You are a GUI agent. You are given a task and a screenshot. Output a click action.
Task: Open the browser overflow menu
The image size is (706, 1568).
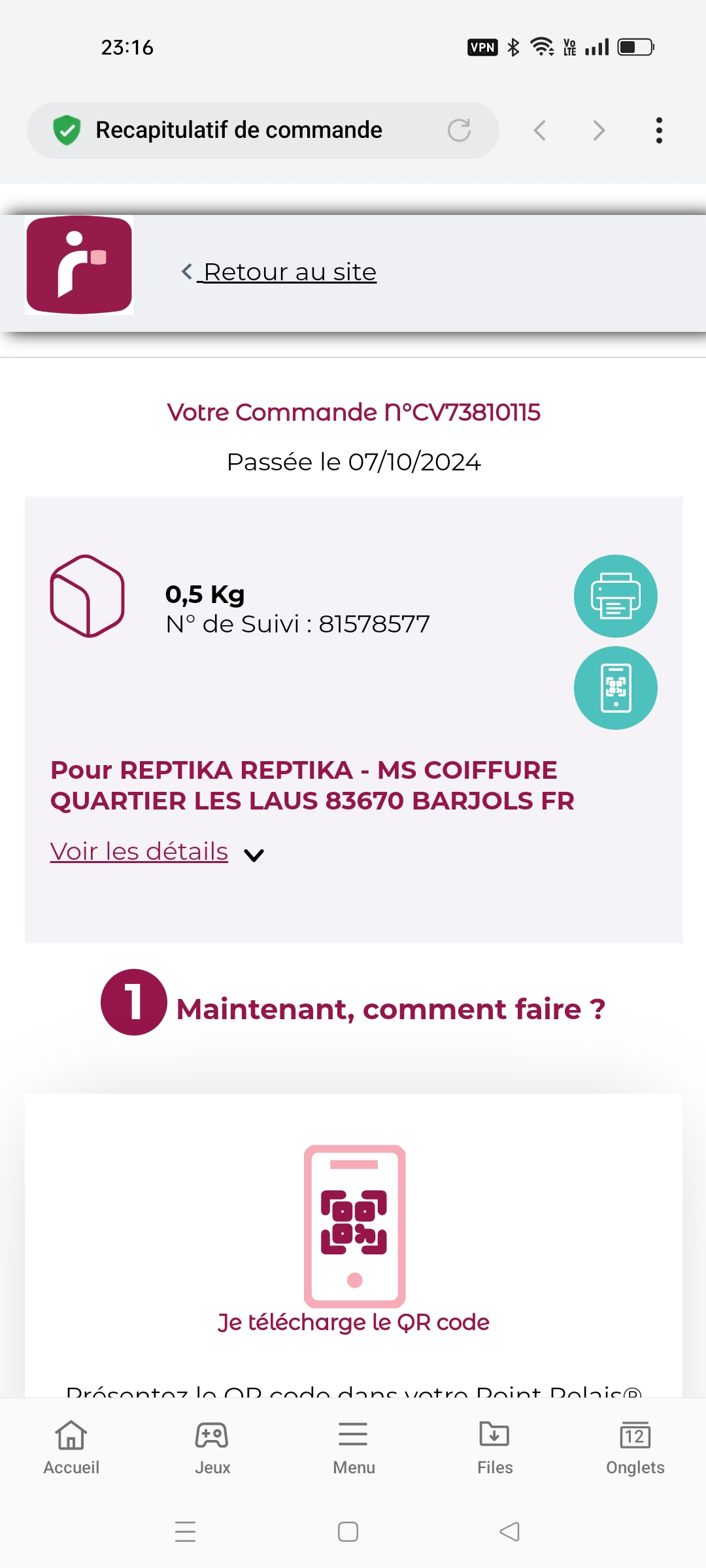pos(659,131)
